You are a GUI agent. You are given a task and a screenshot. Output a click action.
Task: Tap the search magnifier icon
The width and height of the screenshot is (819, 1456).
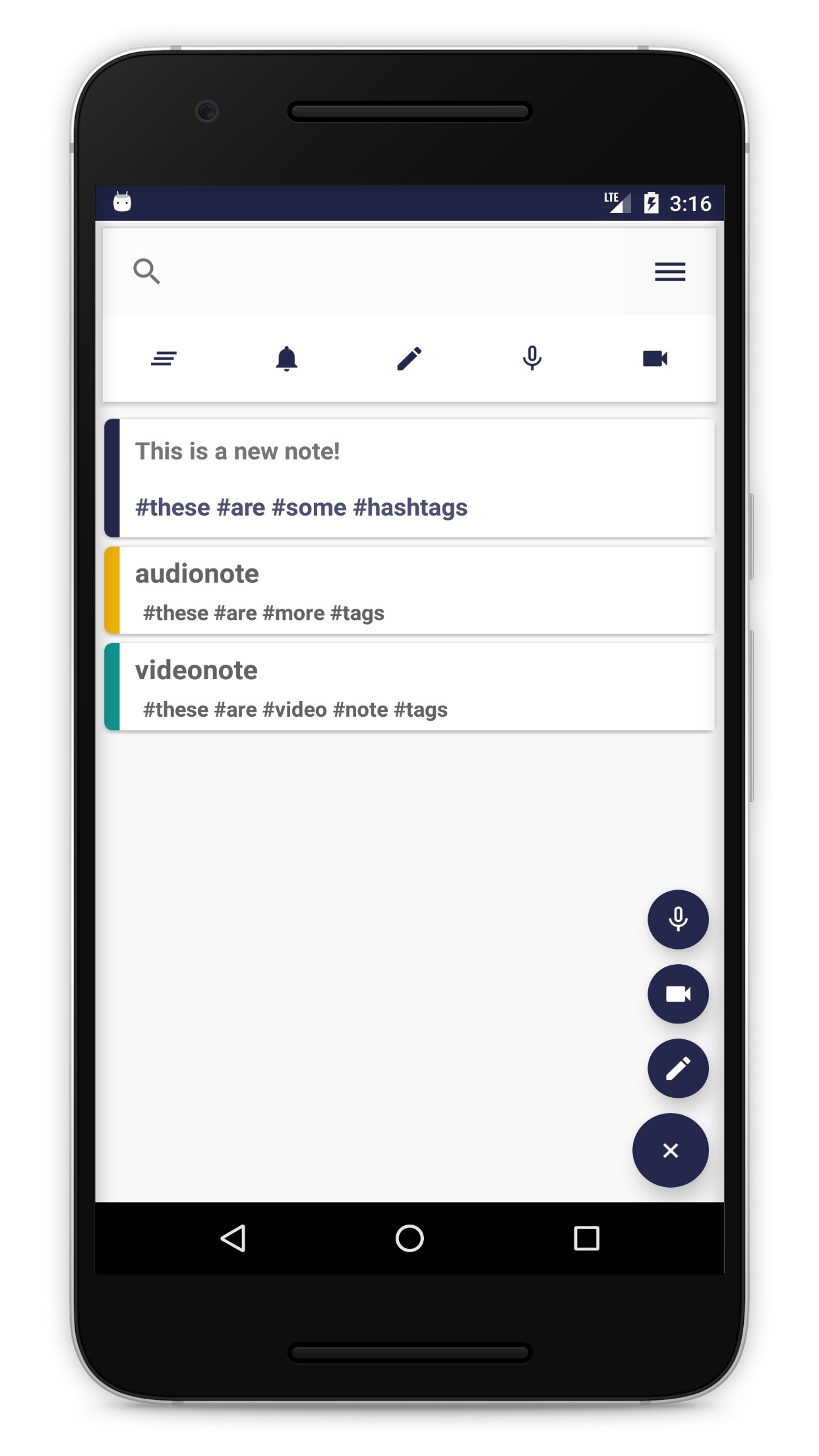146,271
